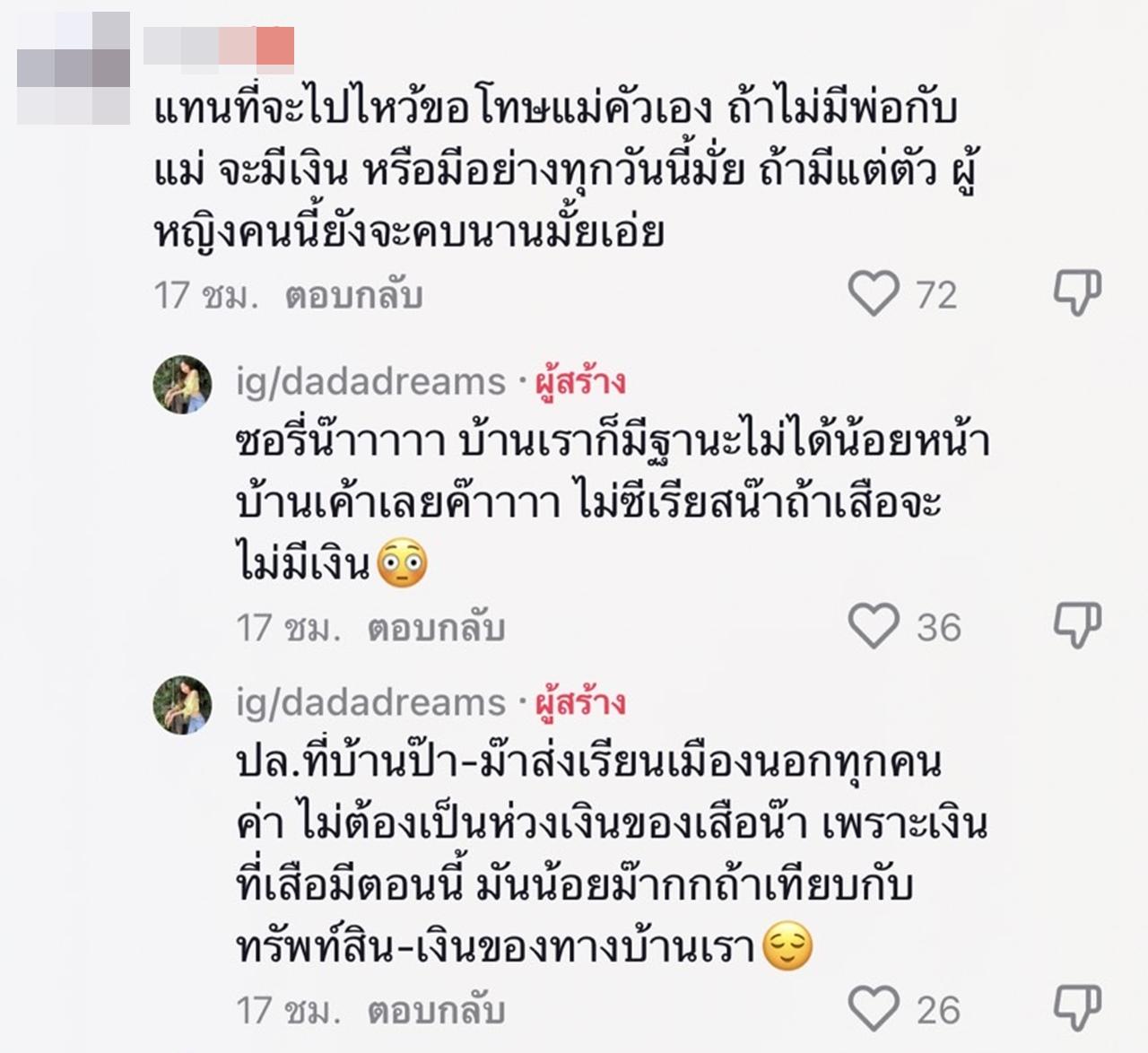Image resolution: width=1148 pixels, height=1053 pixels.
Task: Like the creator reply with 36 likes
Action: (x=874, y=626)
